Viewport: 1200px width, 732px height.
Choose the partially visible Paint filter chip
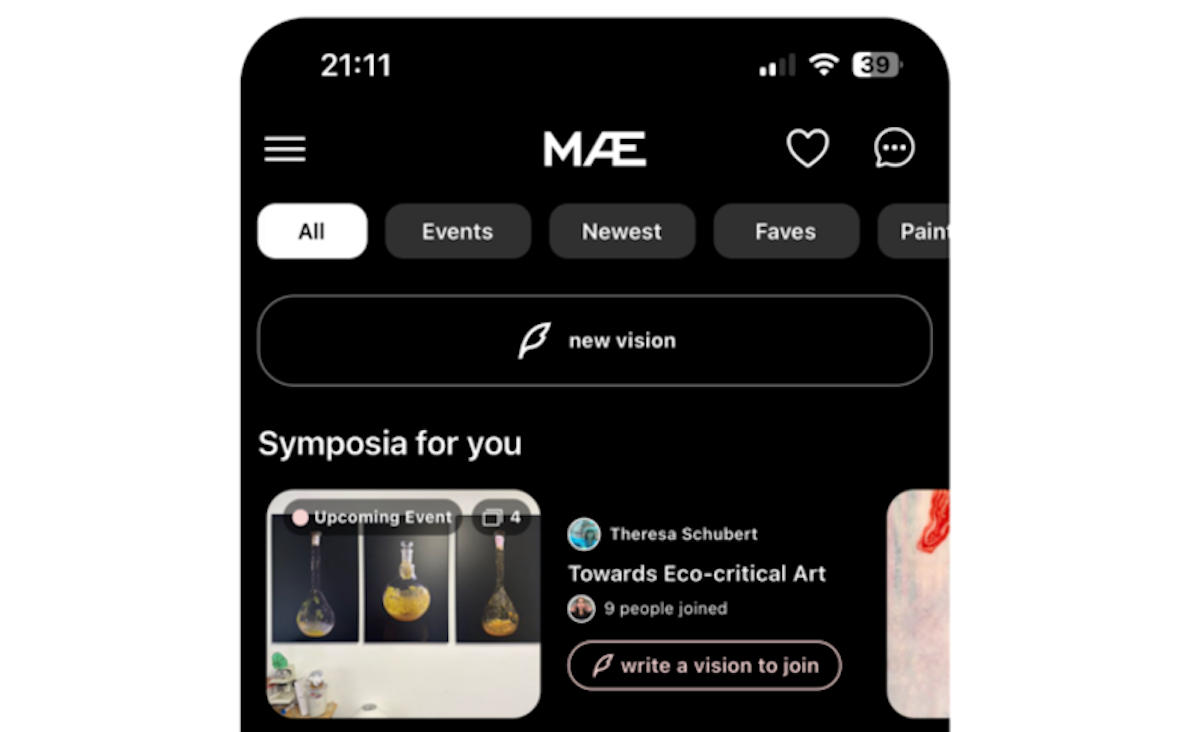(915, 231)
